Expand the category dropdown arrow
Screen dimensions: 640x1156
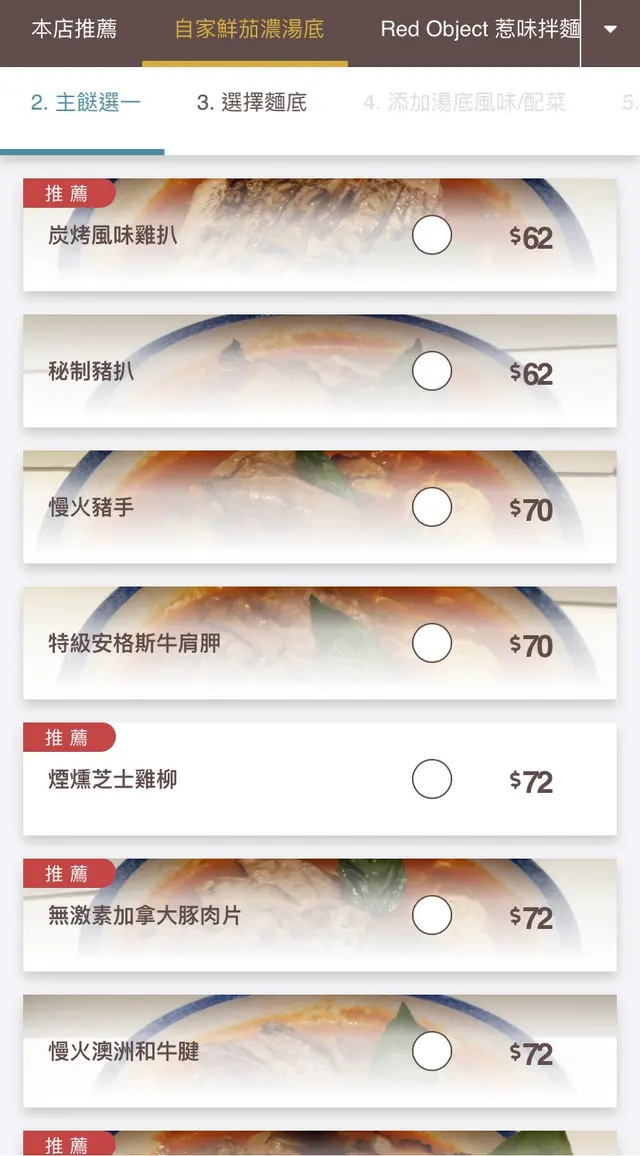pos(610,29)
